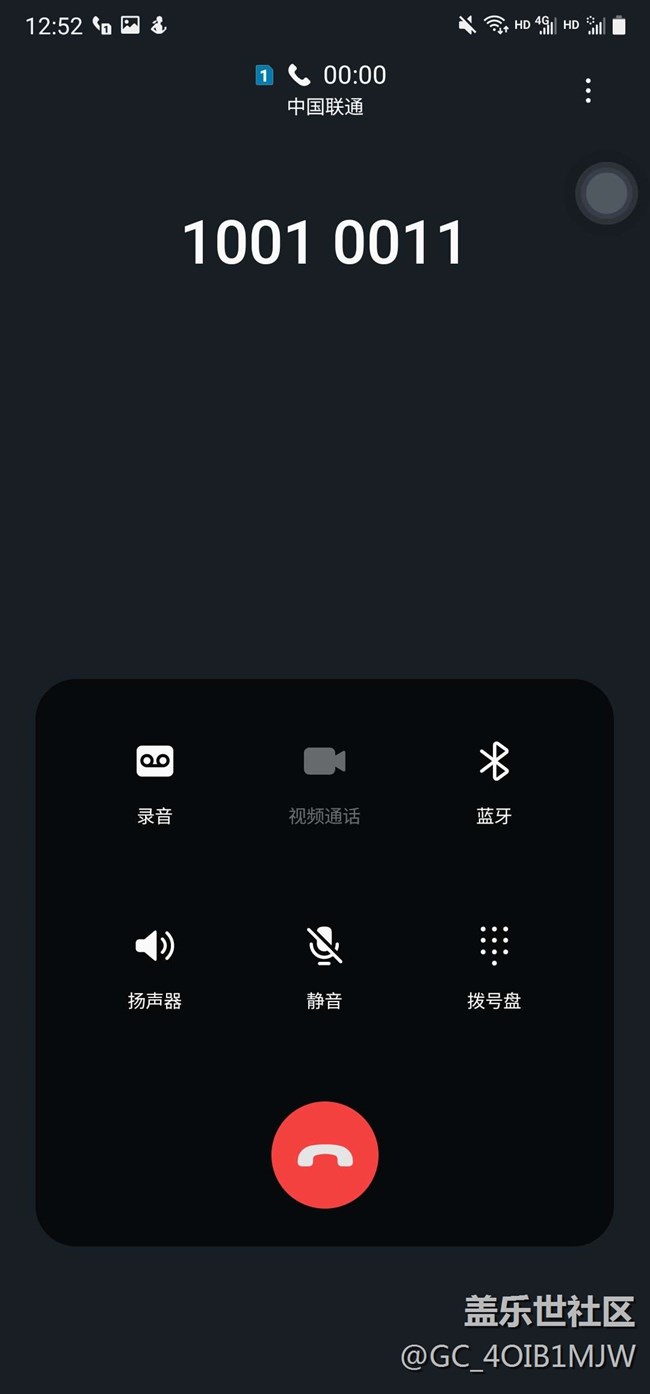The width and height of the screenshot is (650, 1394).
Task: End the call with red hang-up button
Action: (x=325, y=1155)
